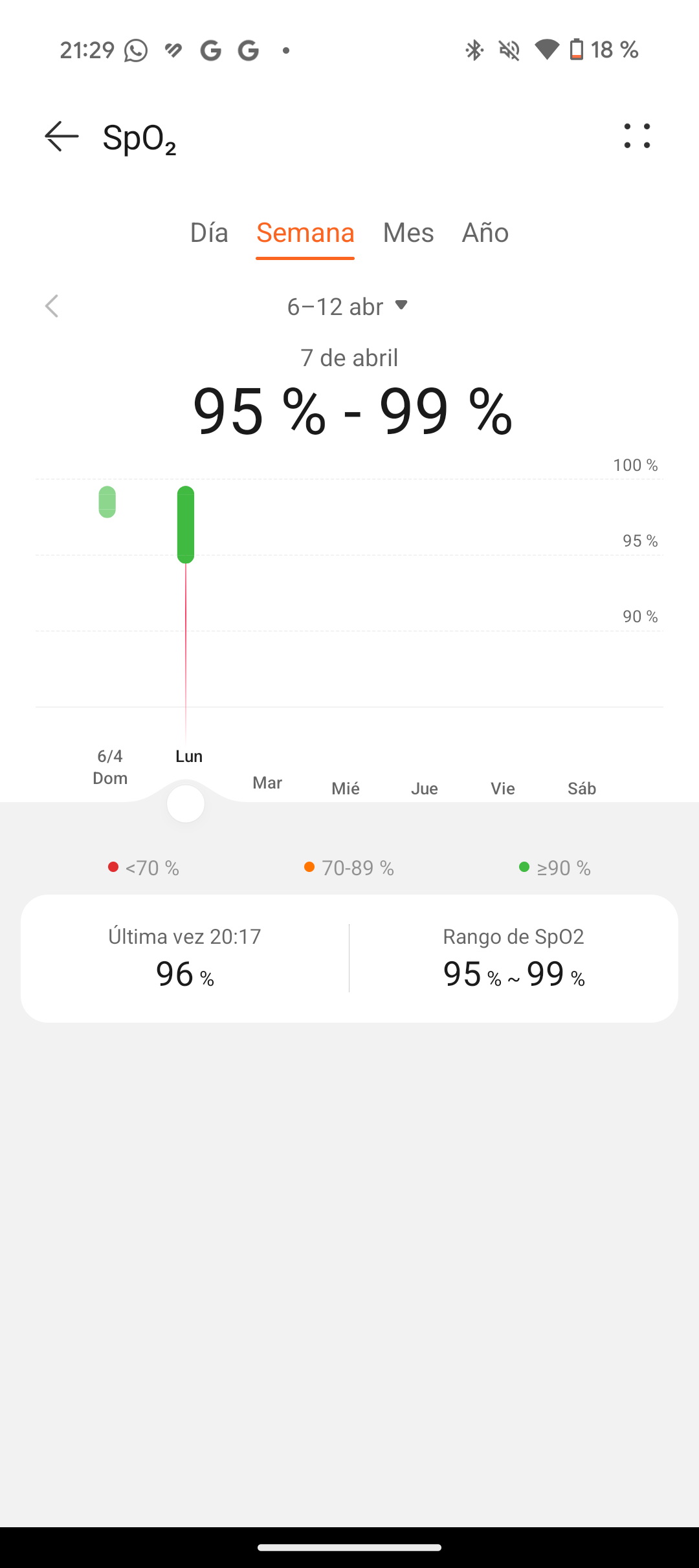Select Sunday 6/4 bar in chart

click(x=107, y=502)
